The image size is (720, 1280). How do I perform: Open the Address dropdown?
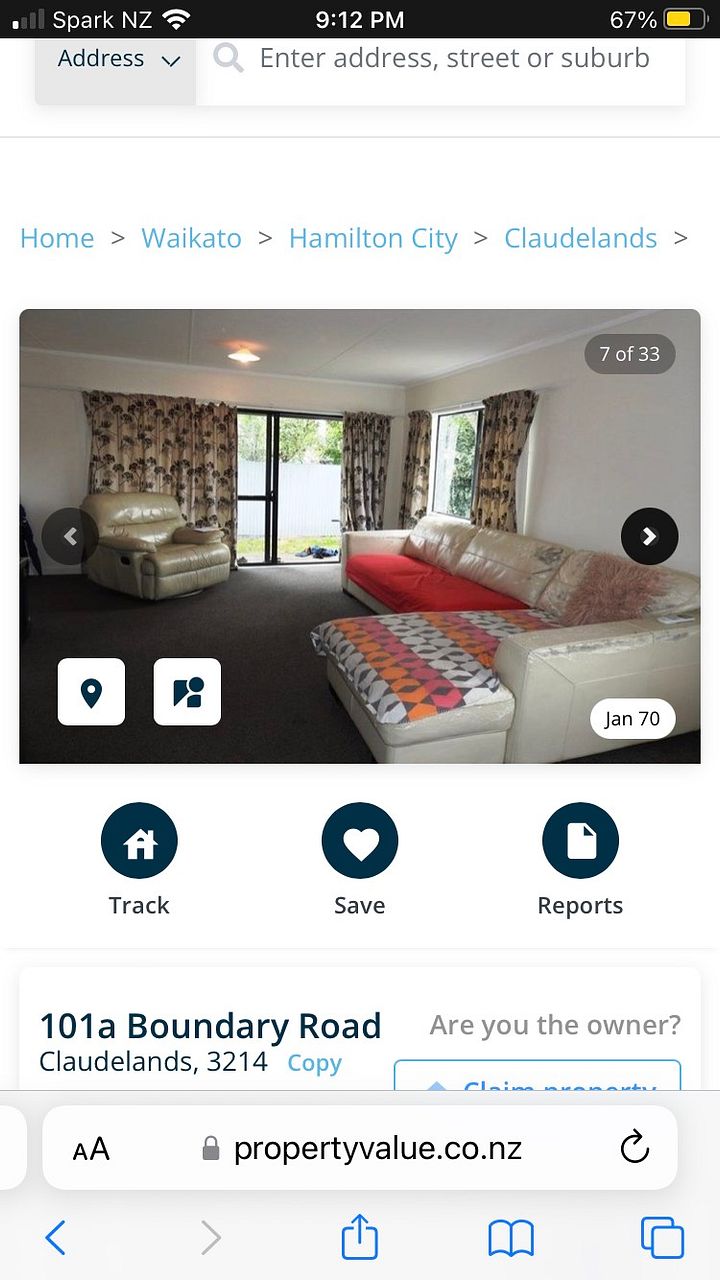(117, 60)
